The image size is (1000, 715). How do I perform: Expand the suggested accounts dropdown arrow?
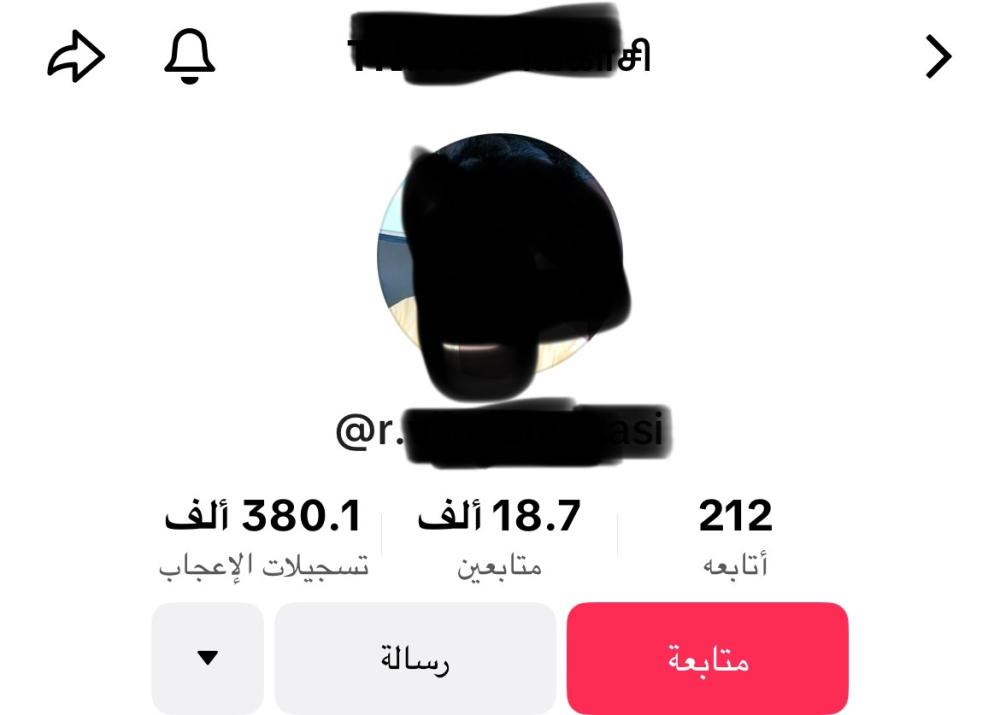[x=207, y=658]
